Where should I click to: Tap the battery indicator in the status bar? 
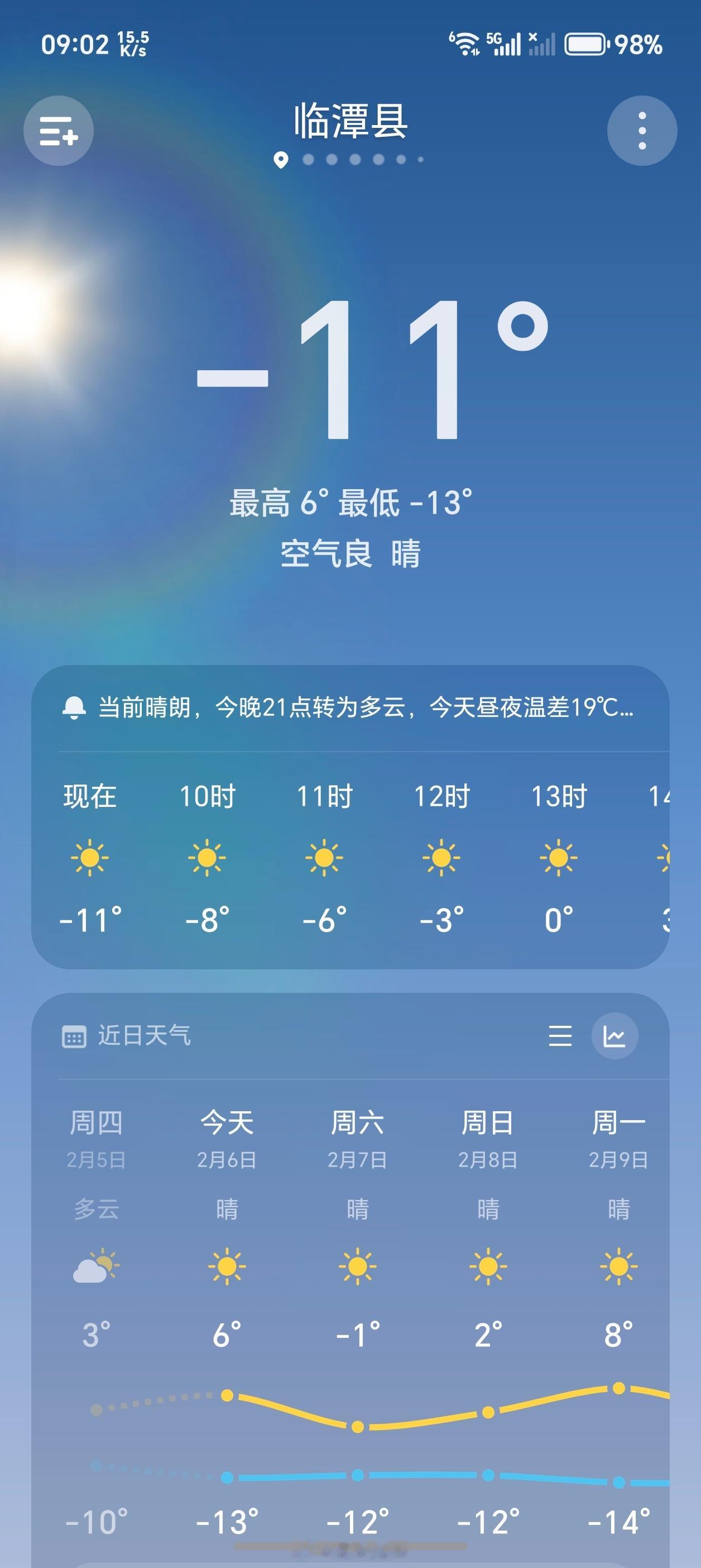pyautogui.click(x=585, y=44)
